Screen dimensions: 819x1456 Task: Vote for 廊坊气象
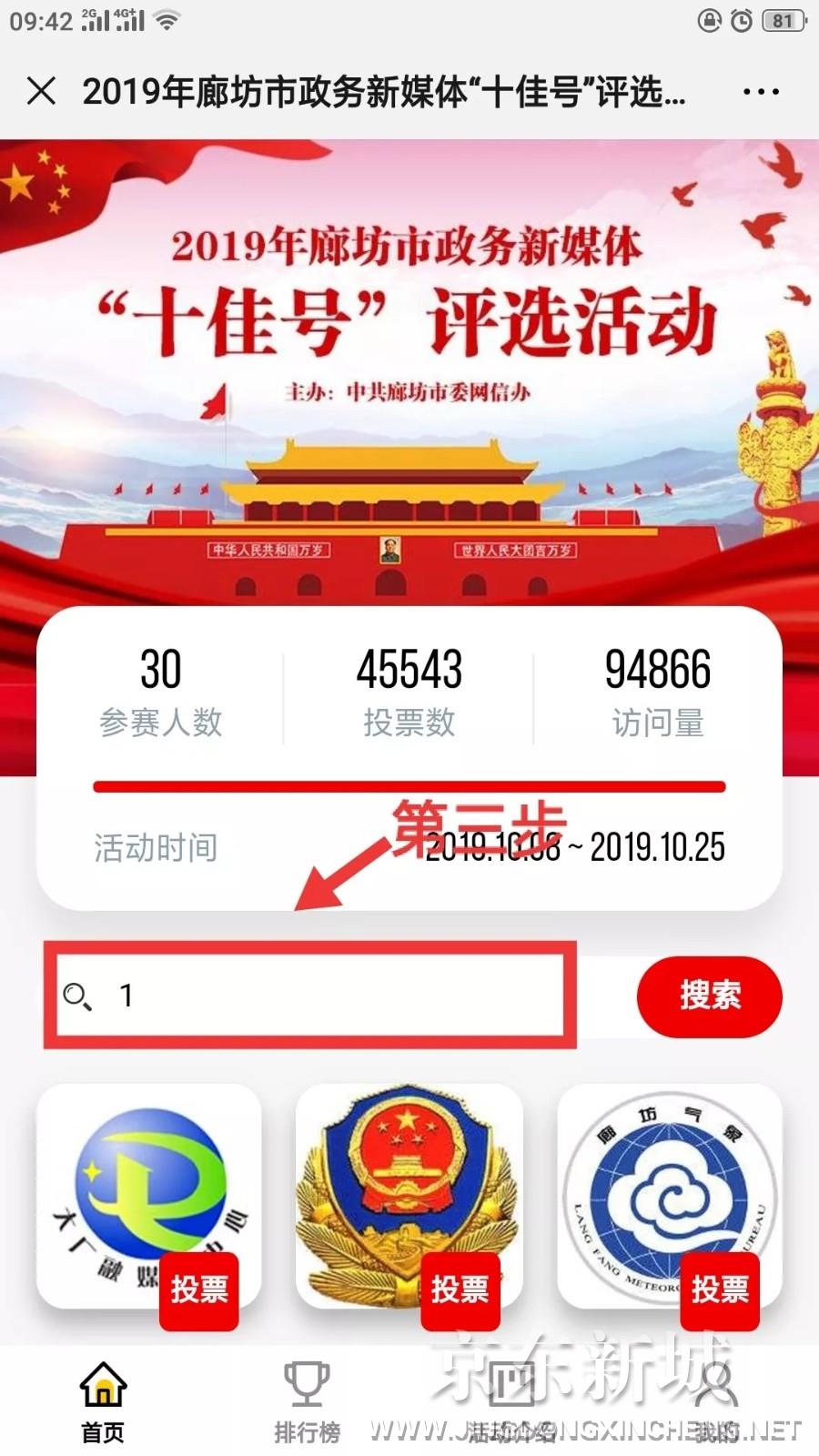coord(720,1289)
